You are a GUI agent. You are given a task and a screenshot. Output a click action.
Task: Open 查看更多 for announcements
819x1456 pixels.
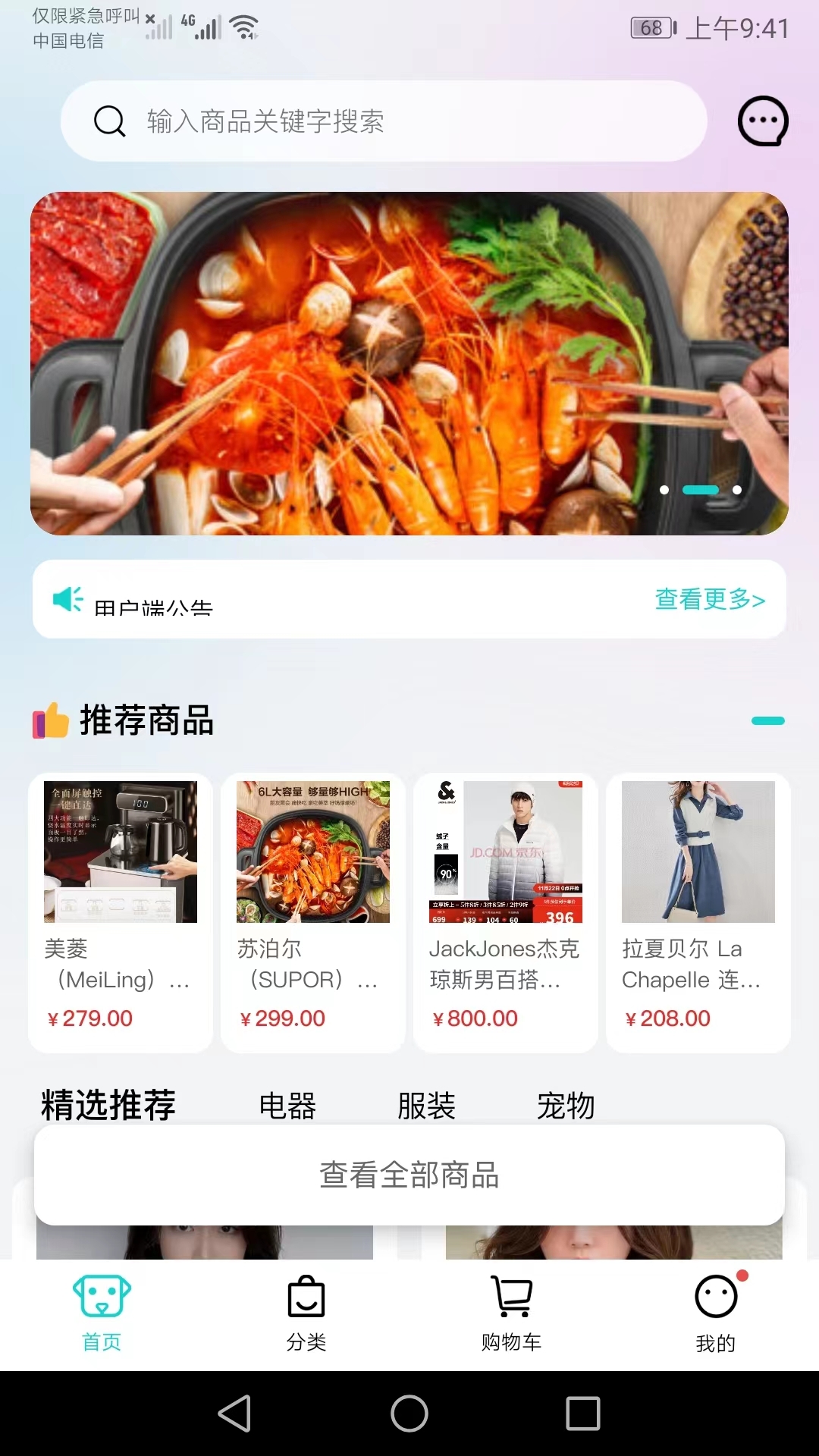click(711, 599)
